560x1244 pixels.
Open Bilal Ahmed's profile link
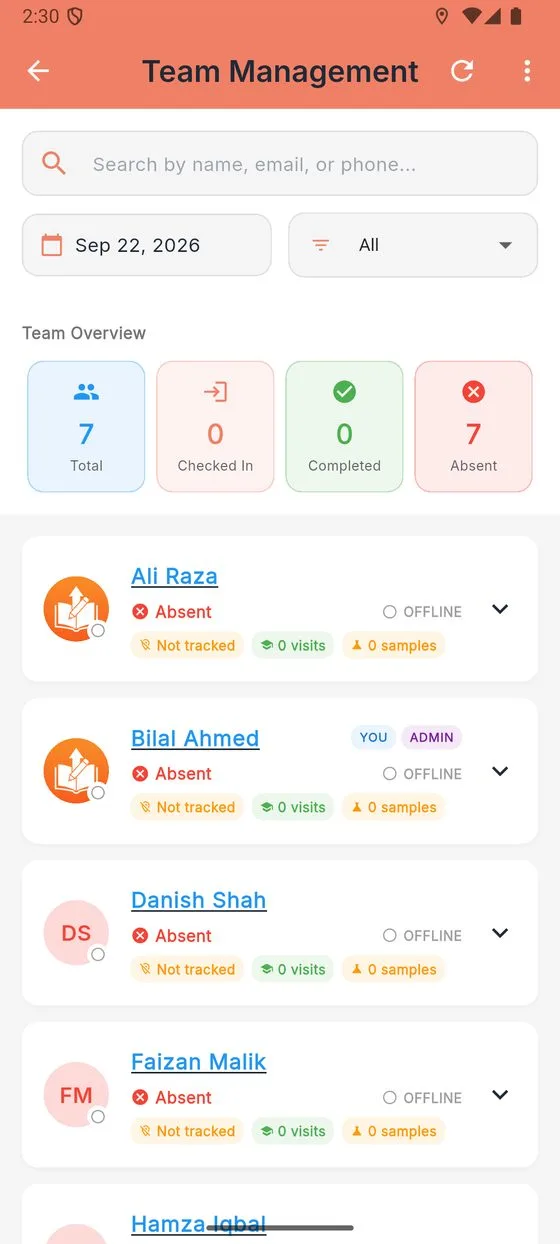(x=195, y=738)
